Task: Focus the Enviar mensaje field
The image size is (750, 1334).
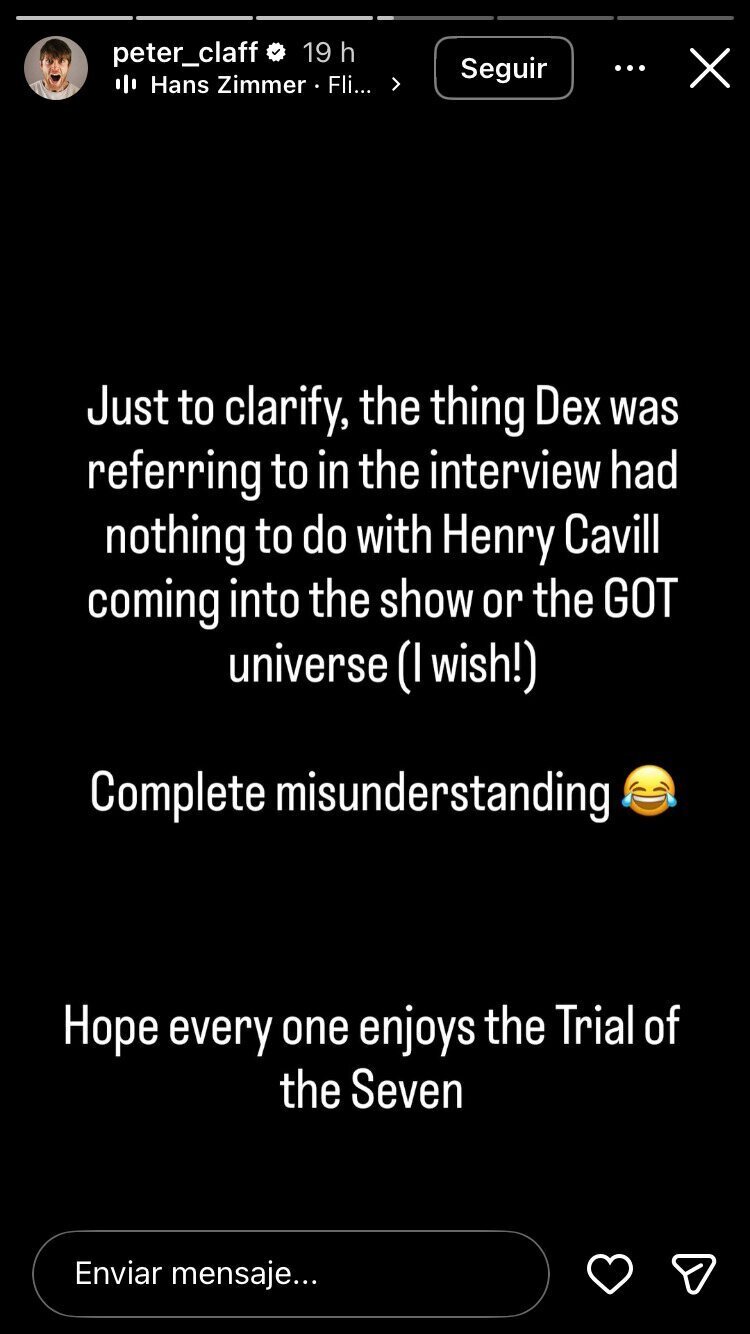Action: [x=290, y=1273]
